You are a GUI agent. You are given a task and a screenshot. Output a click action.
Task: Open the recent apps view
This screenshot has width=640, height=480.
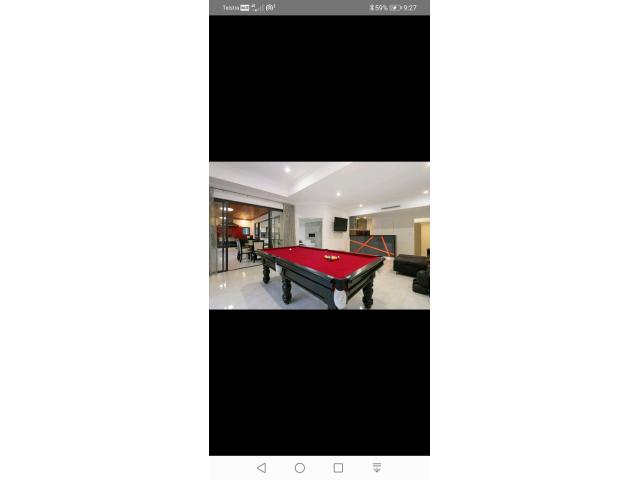click(338, 468)
